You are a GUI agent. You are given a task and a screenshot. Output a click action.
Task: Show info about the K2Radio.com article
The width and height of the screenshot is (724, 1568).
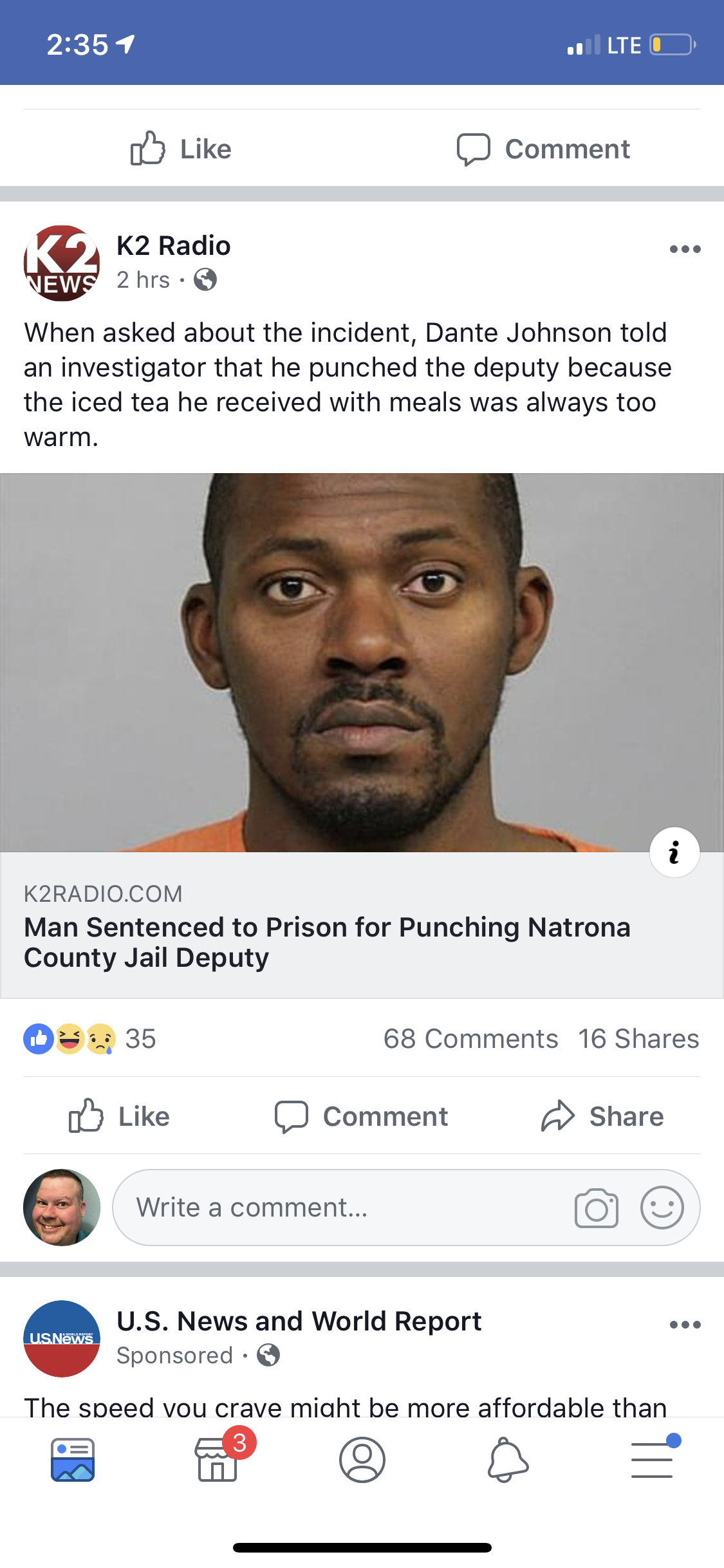click(674, 852)
